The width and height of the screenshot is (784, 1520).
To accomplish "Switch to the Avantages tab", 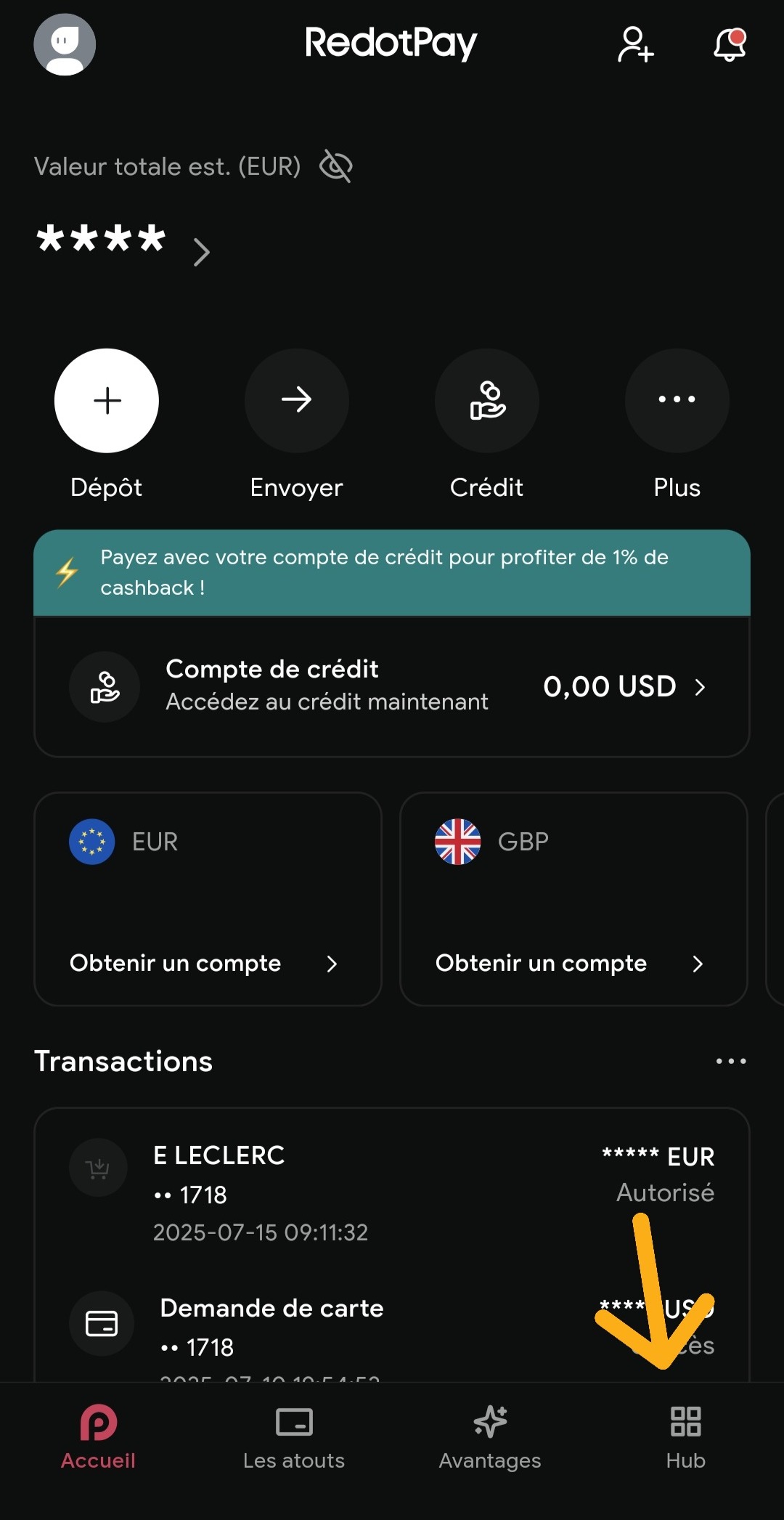I will tap(490, 1438).
